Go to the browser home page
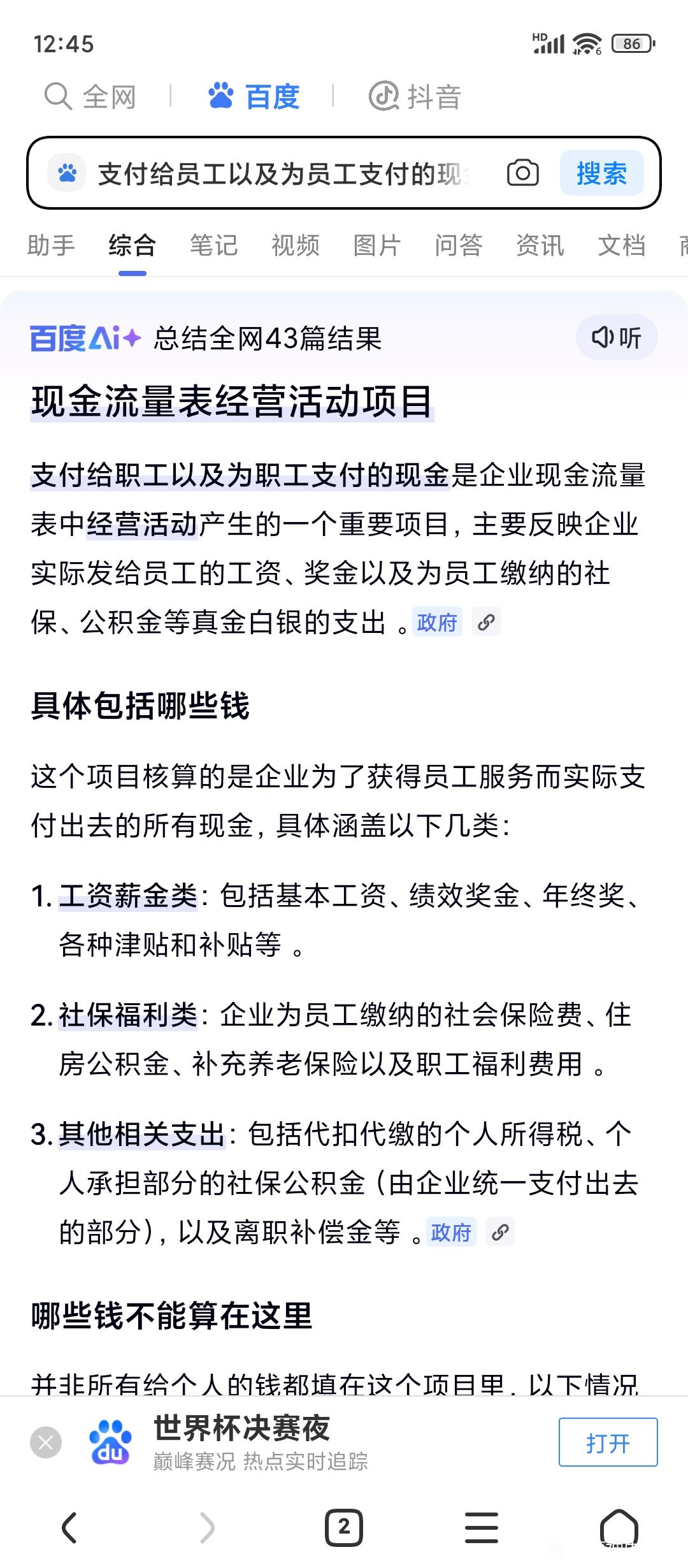The height and width of the screenshot is (1568, 688). tap(619, 1528)
